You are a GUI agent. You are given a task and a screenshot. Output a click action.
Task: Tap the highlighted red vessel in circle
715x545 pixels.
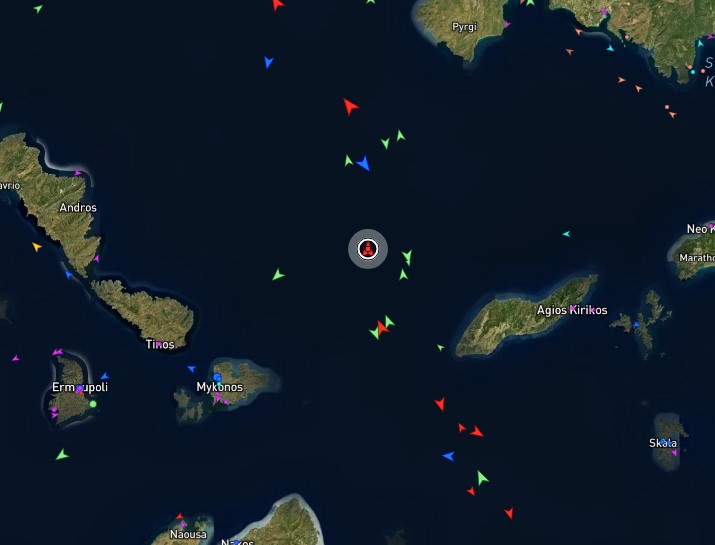[x=367, y=248]
